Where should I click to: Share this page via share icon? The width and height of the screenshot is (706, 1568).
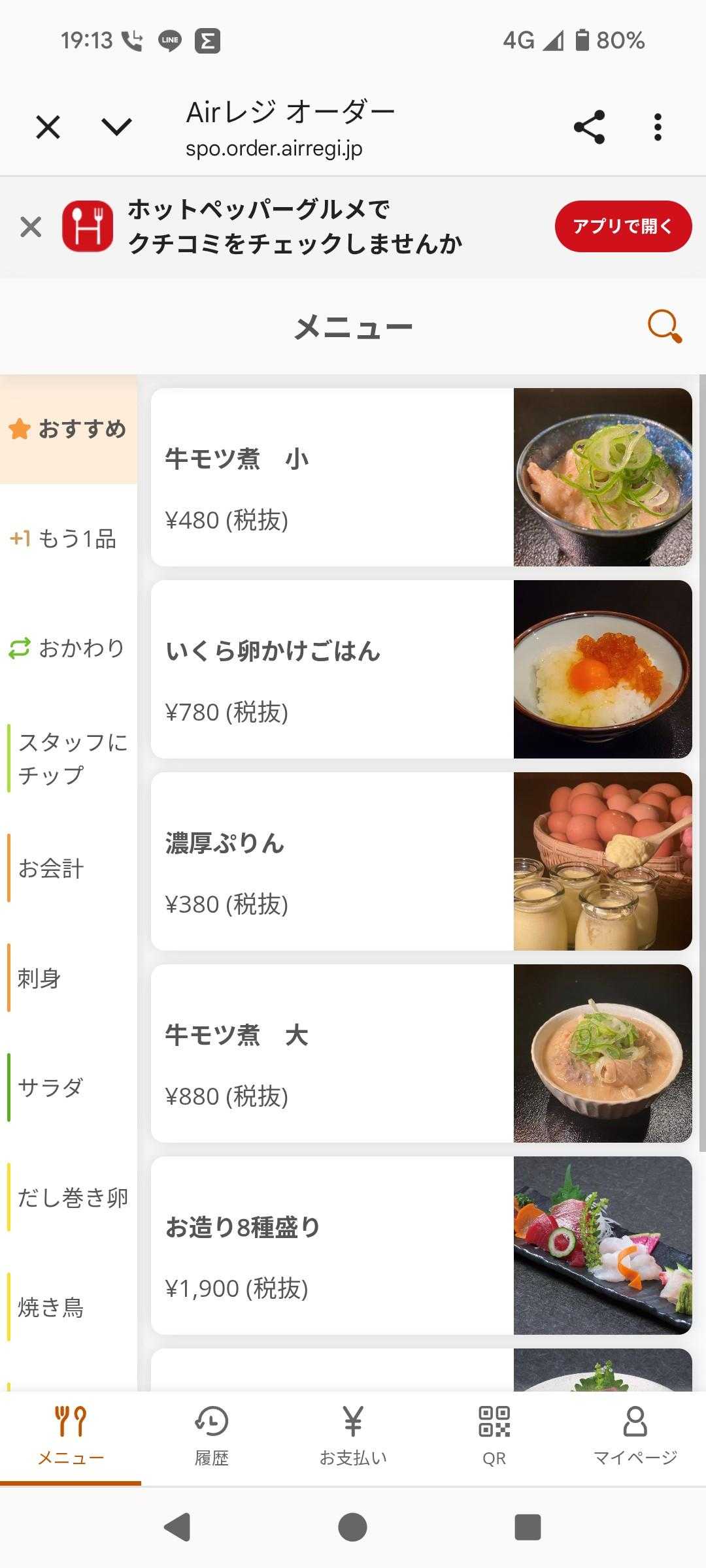[x=589, y=127]
